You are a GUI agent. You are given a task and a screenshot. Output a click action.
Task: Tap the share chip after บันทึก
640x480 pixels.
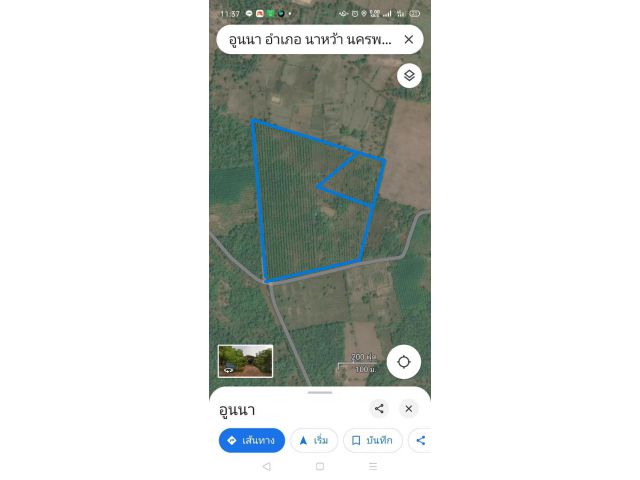[x=421, y=440]
